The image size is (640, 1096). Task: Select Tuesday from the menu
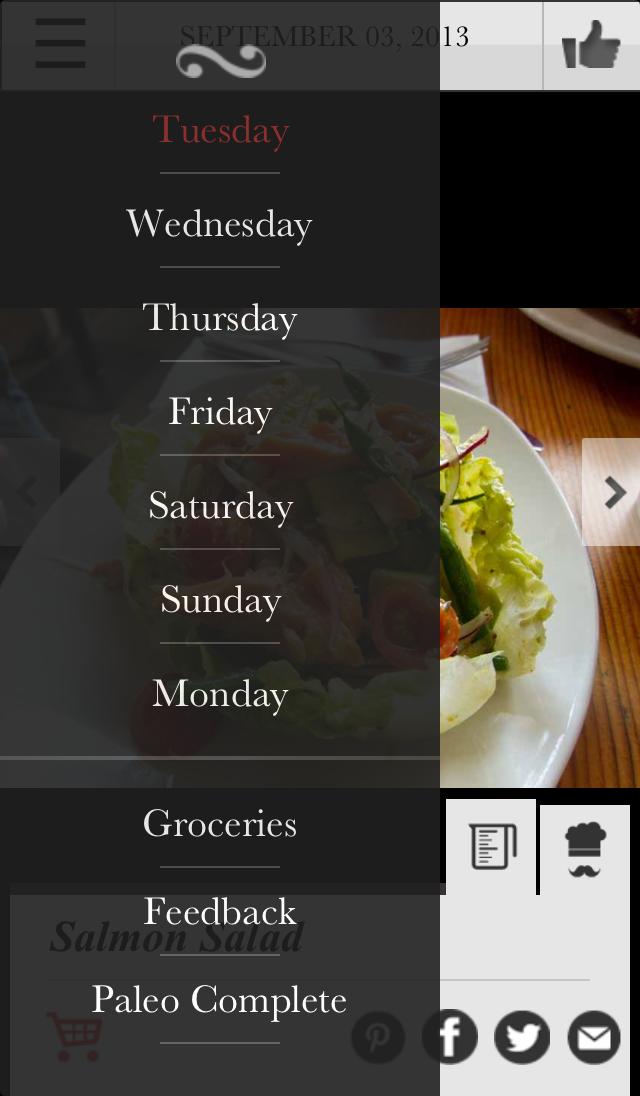pos(220,130)
